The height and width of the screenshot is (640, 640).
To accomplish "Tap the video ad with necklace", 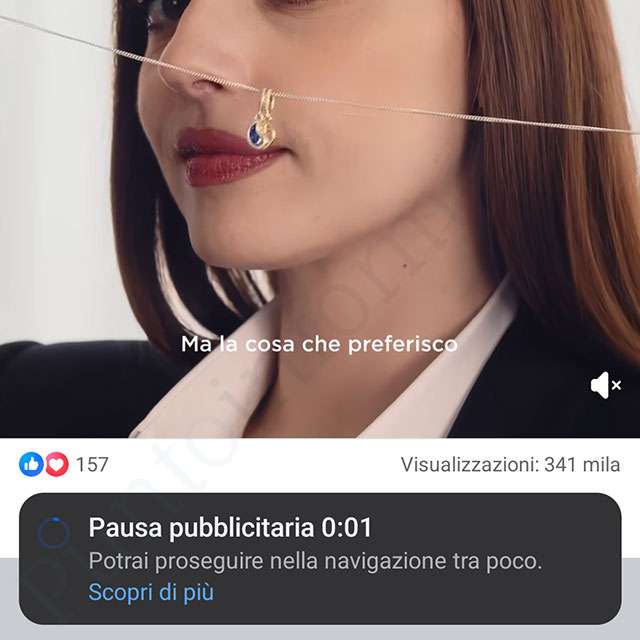I will tap(320, 200).
